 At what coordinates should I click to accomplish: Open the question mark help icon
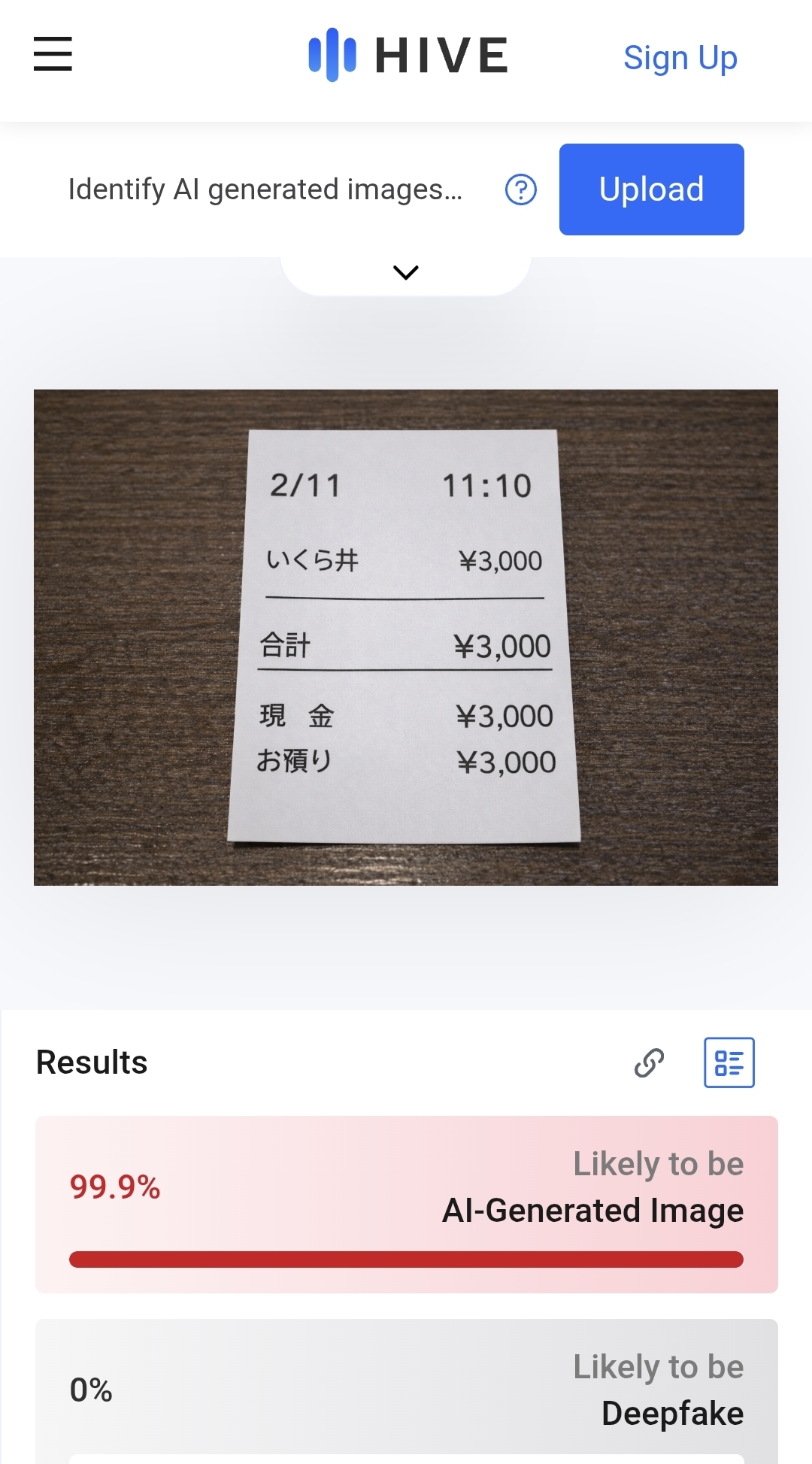tap(521, 189)
